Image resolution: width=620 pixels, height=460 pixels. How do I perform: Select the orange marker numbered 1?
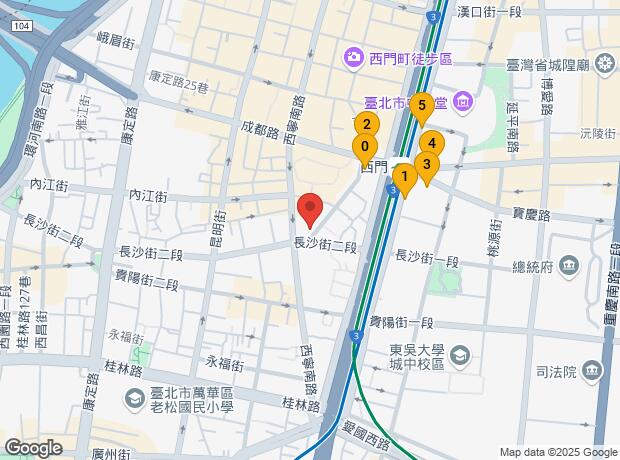click(x=404, y=178)
